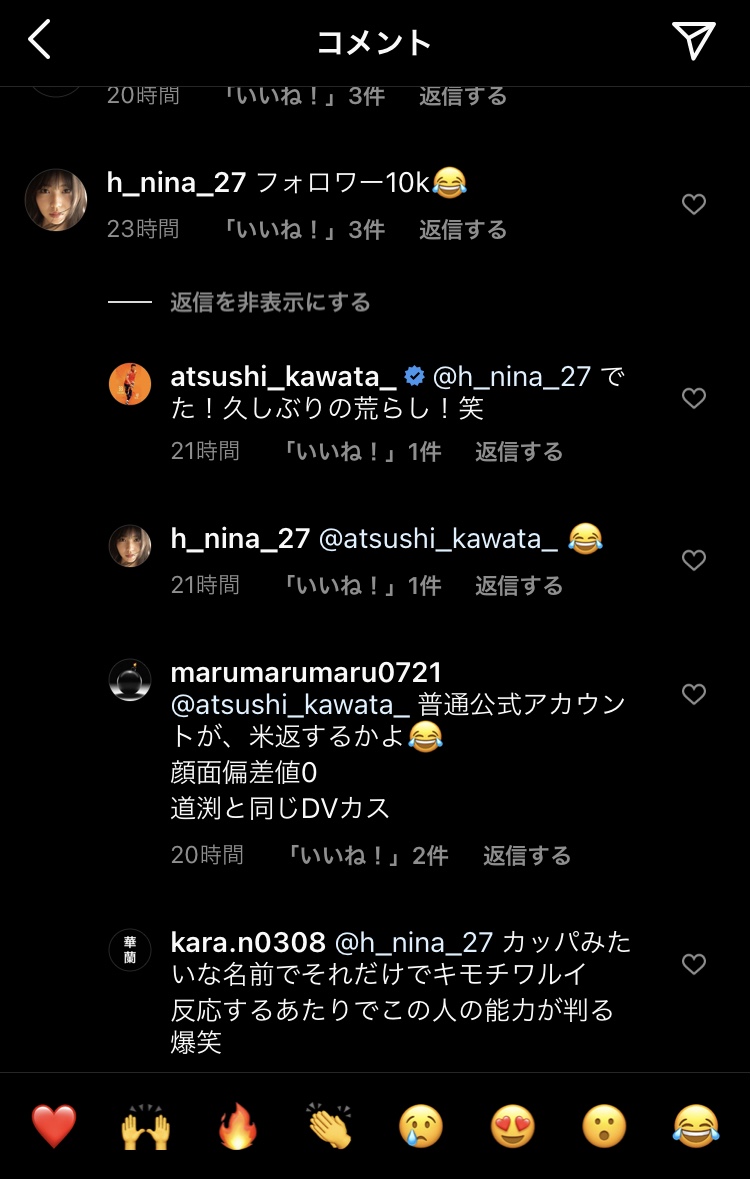This screenshot has height=1179, width=750.
Task: Reply to atsushi_kawata_'s comment
Action: pyautogui.click(x=518, y=452)
